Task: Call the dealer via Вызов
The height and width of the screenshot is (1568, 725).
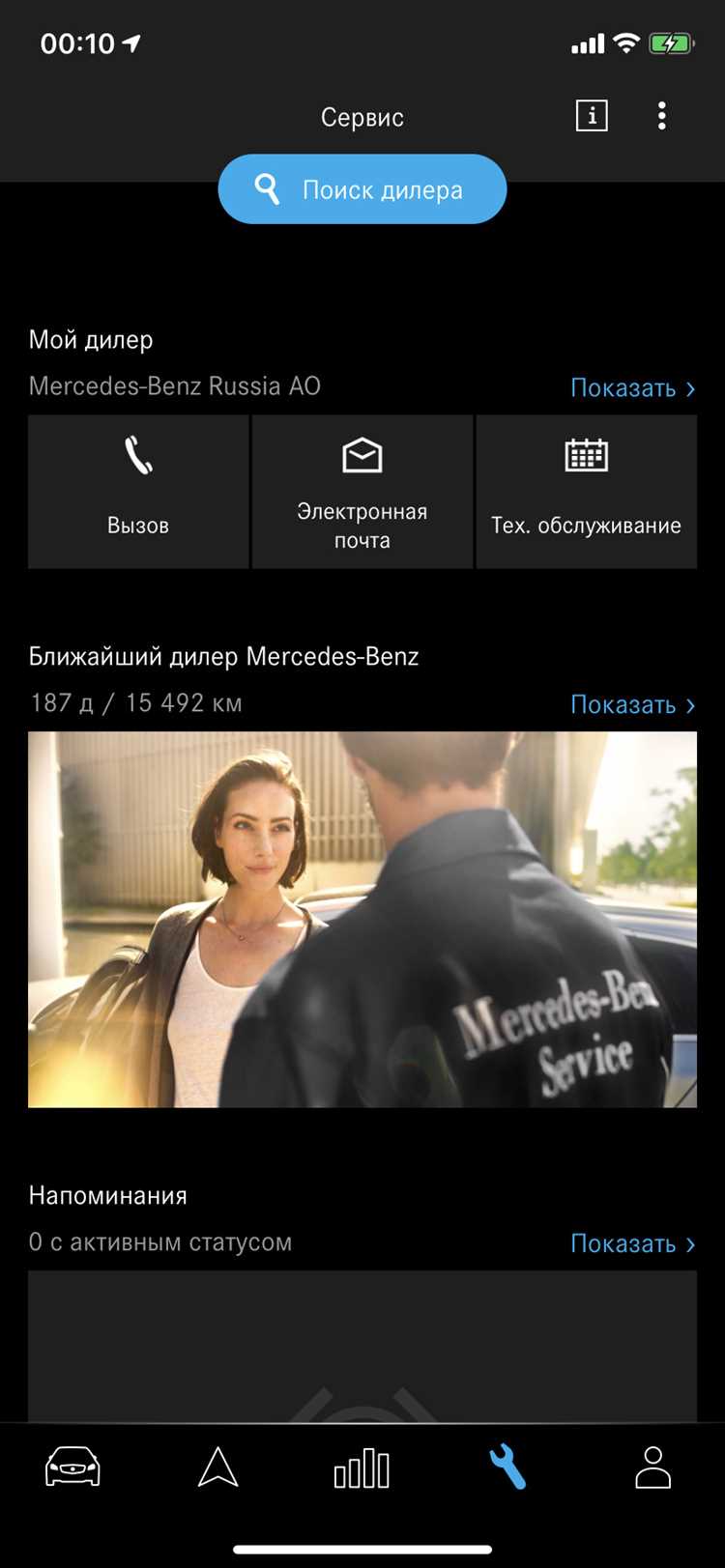Action: [138, 492]
